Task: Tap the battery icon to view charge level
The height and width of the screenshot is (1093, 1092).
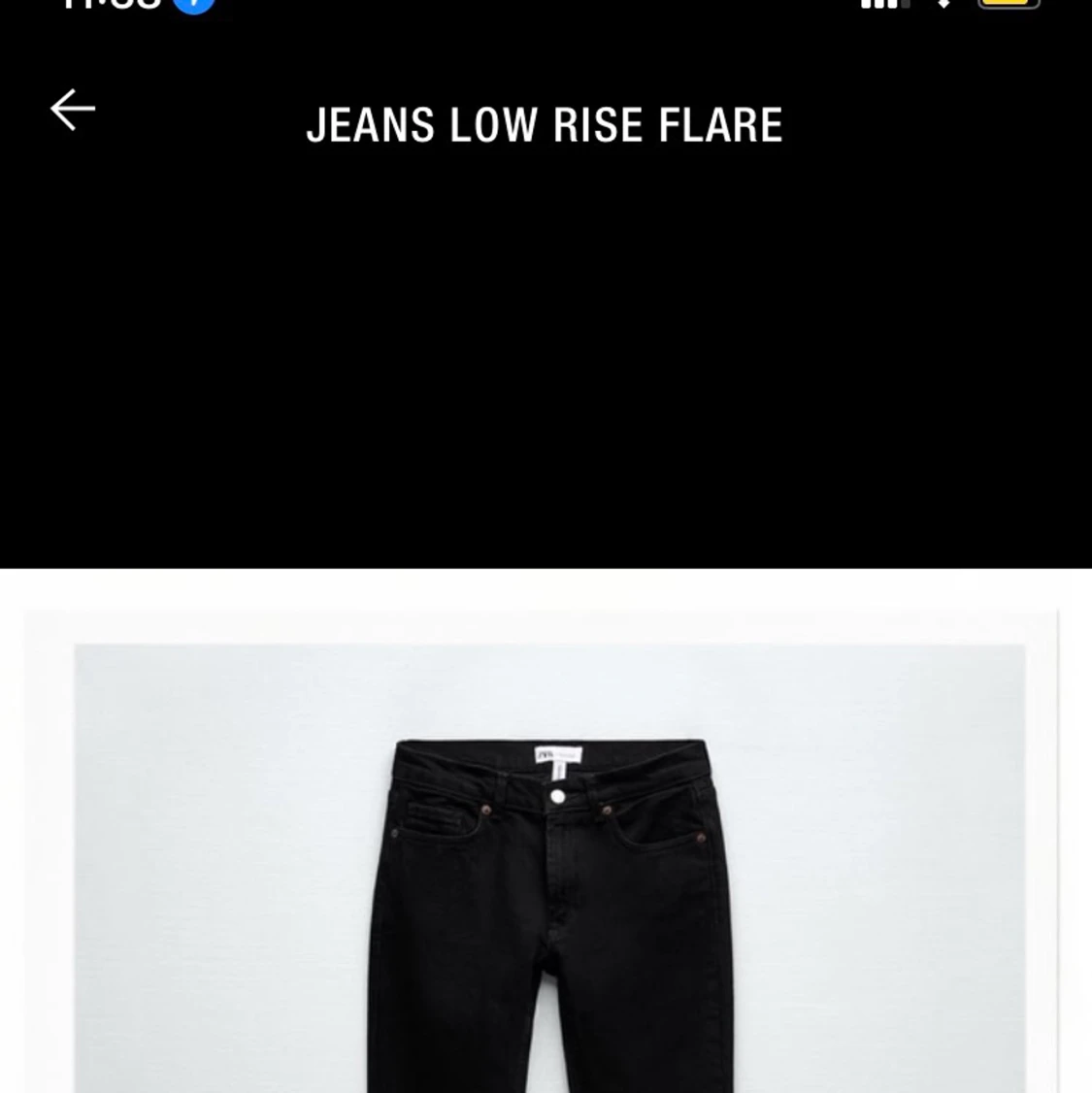Action: (x=1008, y=4)
